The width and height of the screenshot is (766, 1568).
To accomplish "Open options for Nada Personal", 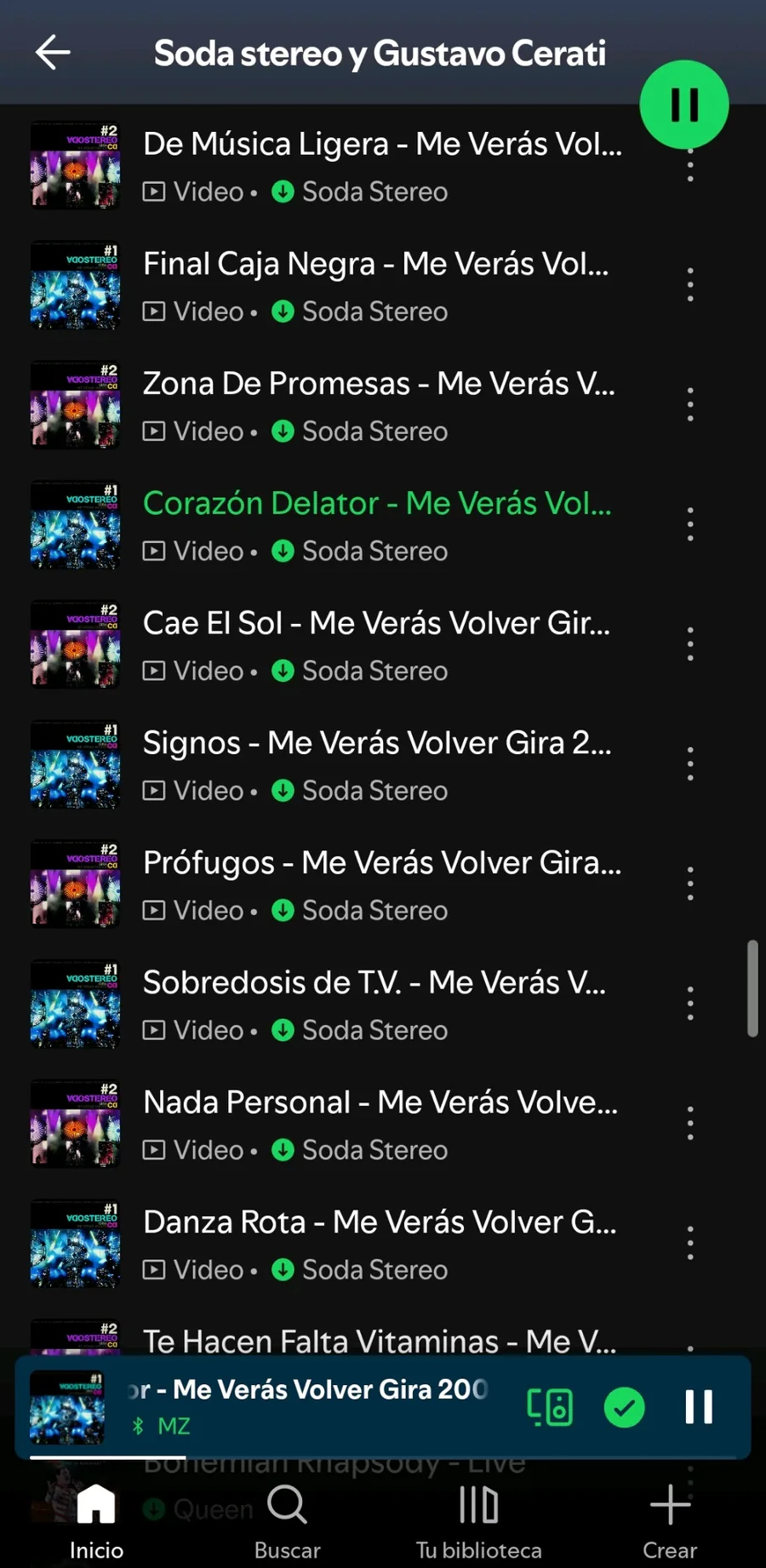I will pos(690,1124).
